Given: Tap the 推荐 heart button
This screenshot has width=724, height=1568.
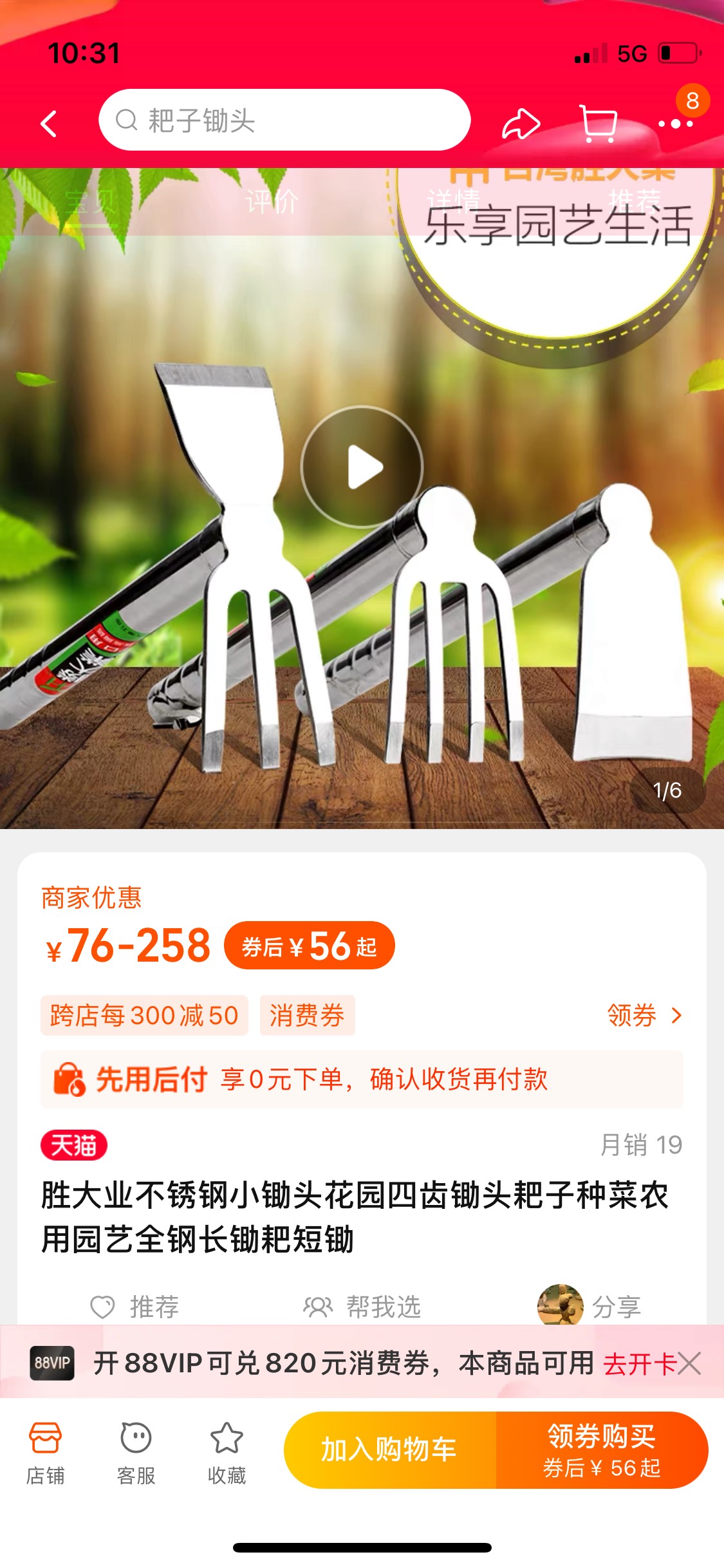Looking at the screenshot, I should click(x=134, y=1307).
